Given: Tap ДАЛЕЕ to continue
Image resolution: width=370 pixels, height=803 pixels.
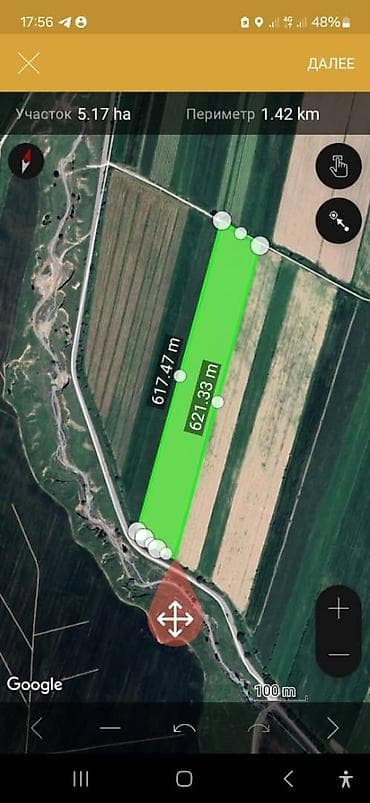Looking at the screenshot, I should click(331, 64).
